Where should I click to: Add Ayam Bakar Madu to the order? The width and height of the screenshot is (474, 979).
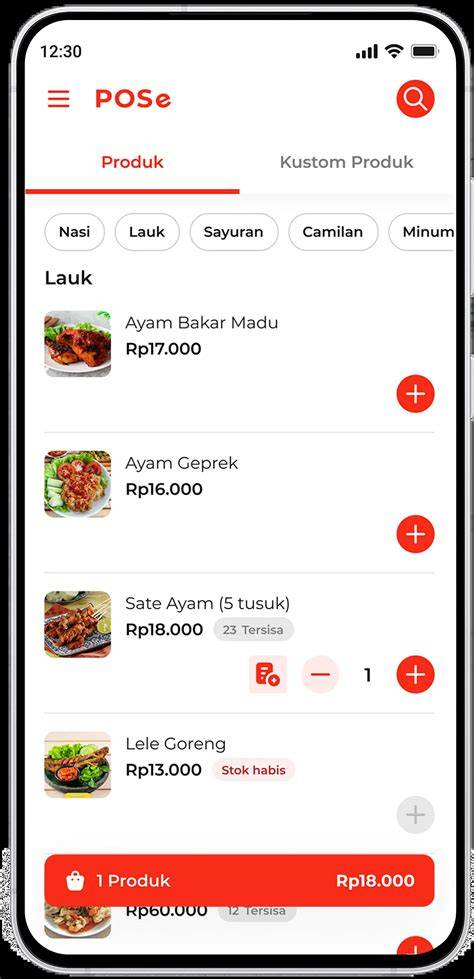[415, 394]
